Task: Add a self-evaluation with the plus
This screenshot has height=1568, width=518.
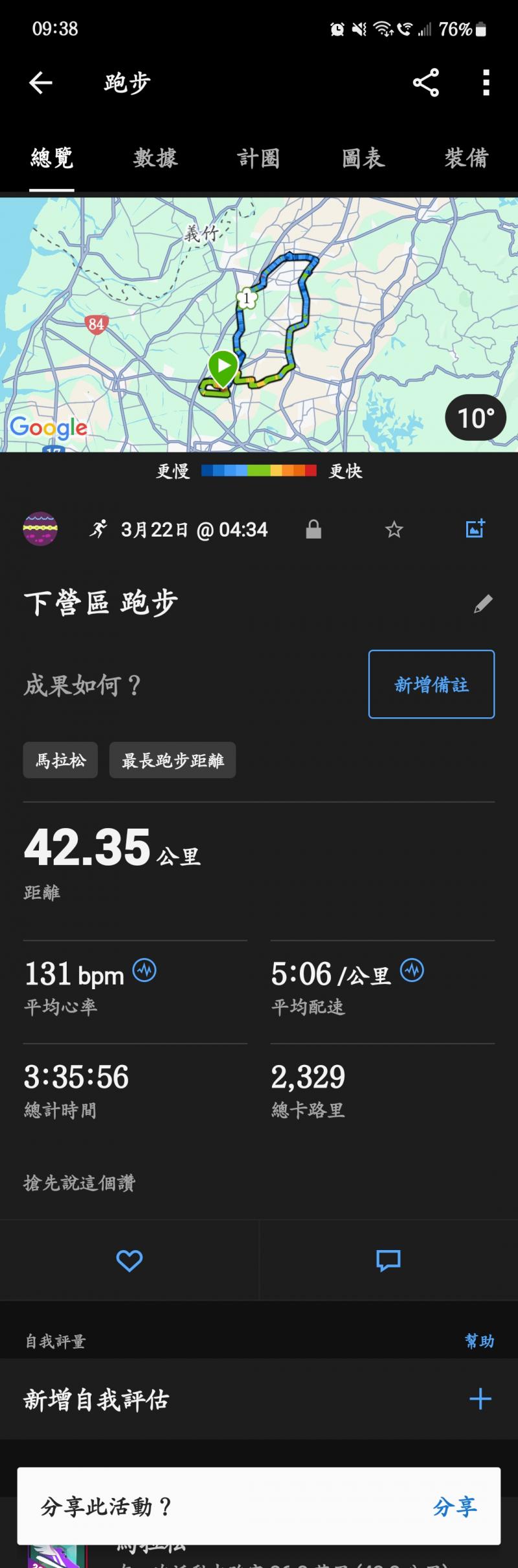Action: coord(480,1399)
